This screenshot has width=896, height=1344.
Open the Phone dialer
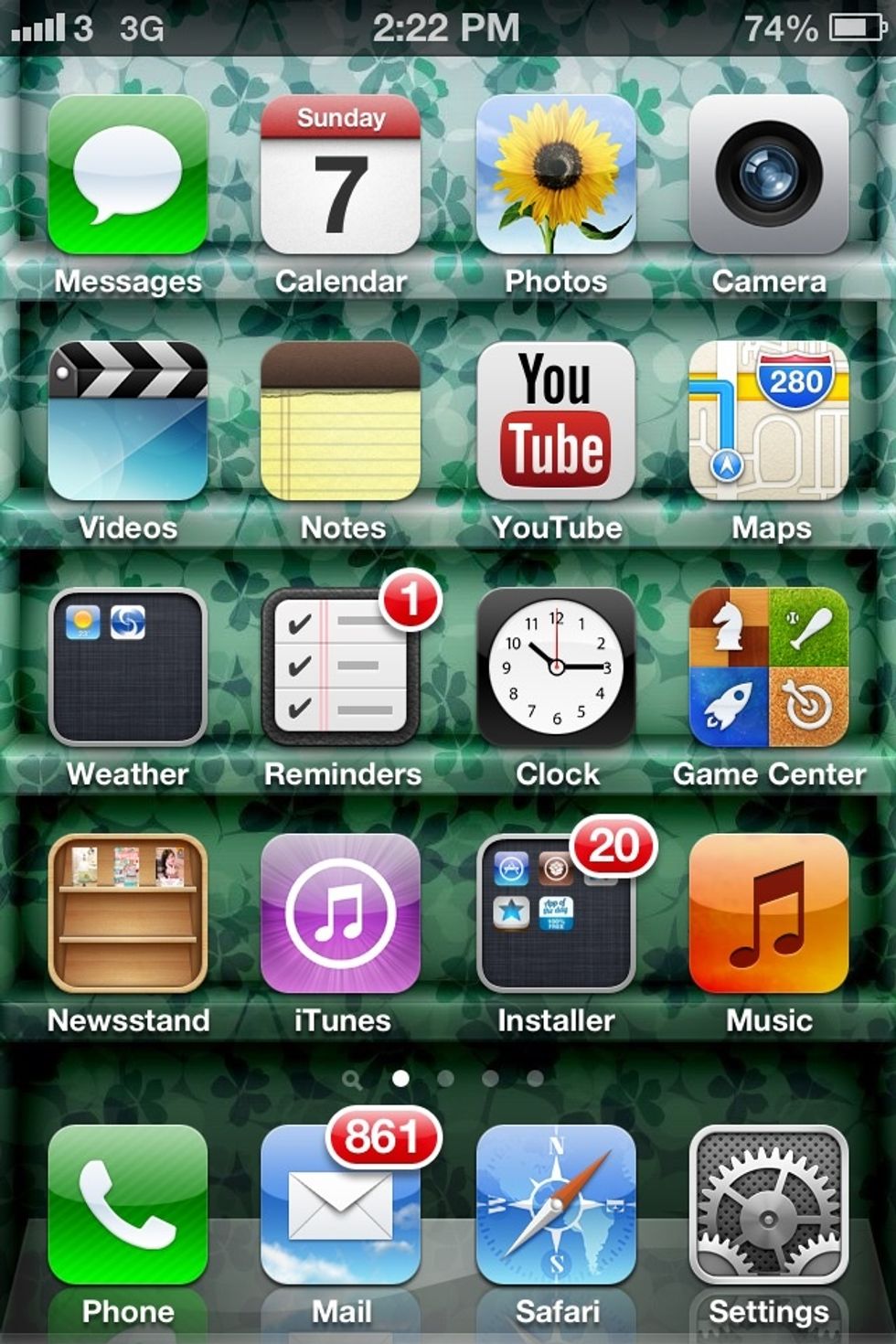tap(128, 1205)
